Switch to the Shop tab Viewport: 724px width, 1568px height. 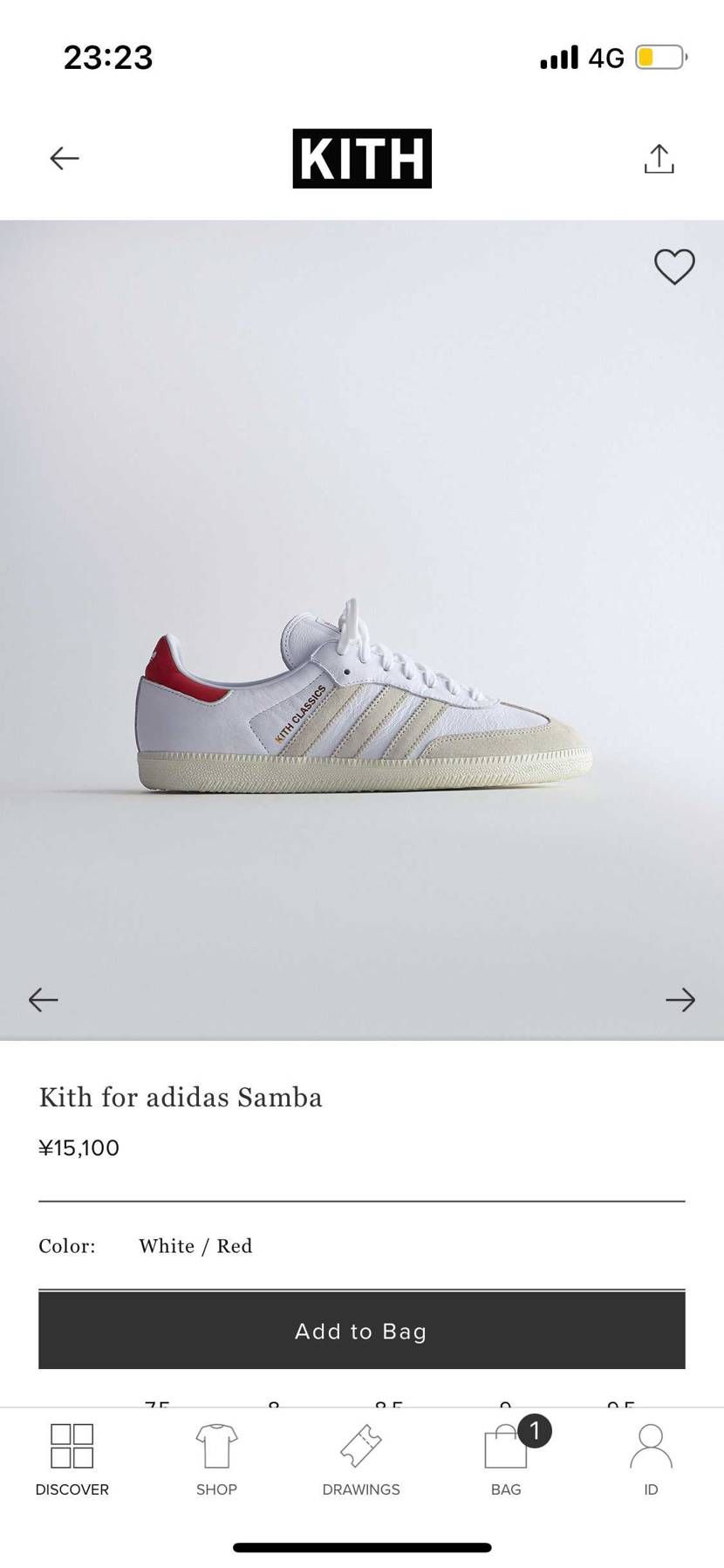coord(216,1460)
